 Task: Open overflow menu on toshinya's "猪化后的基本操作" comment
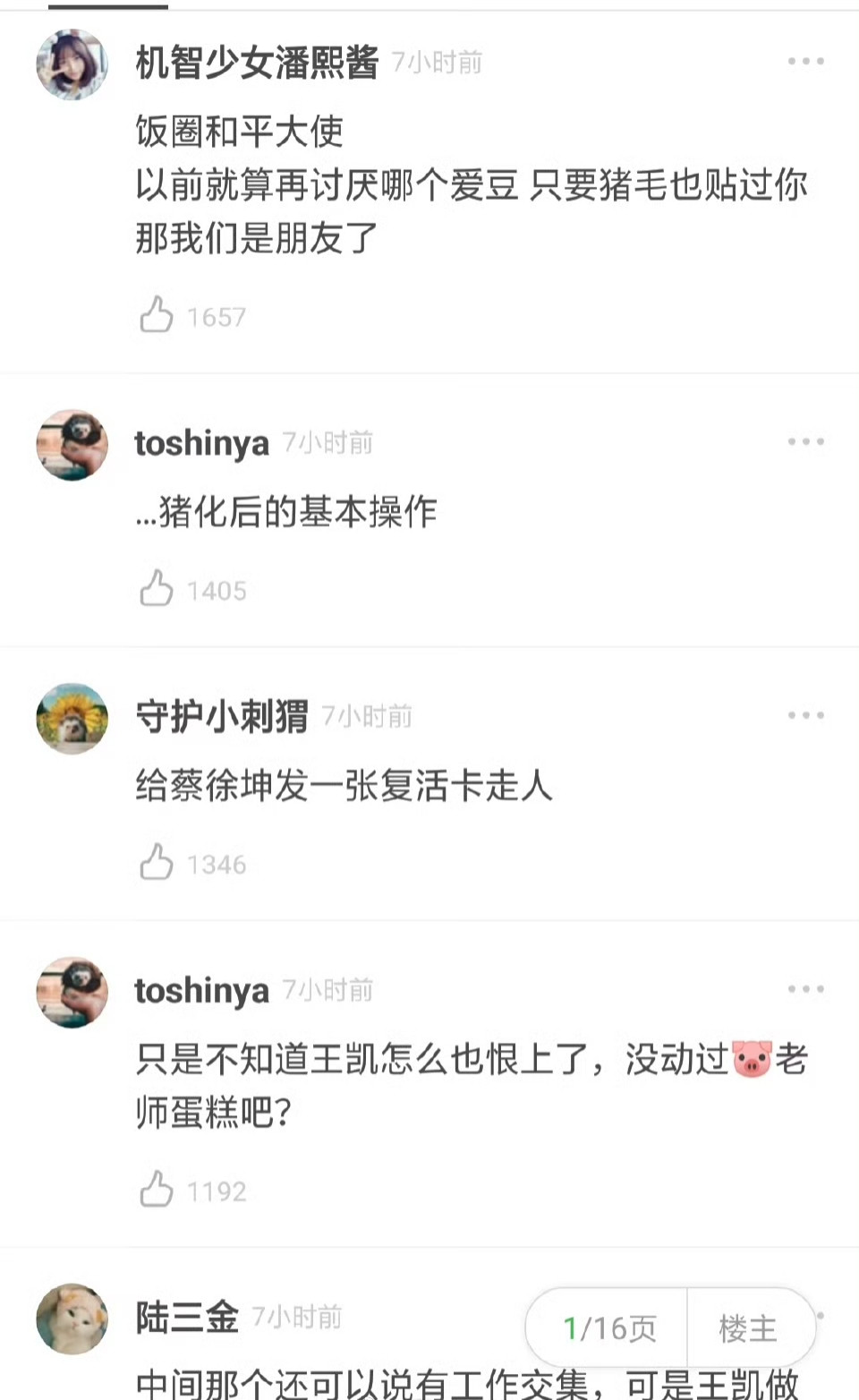point(805,442)
